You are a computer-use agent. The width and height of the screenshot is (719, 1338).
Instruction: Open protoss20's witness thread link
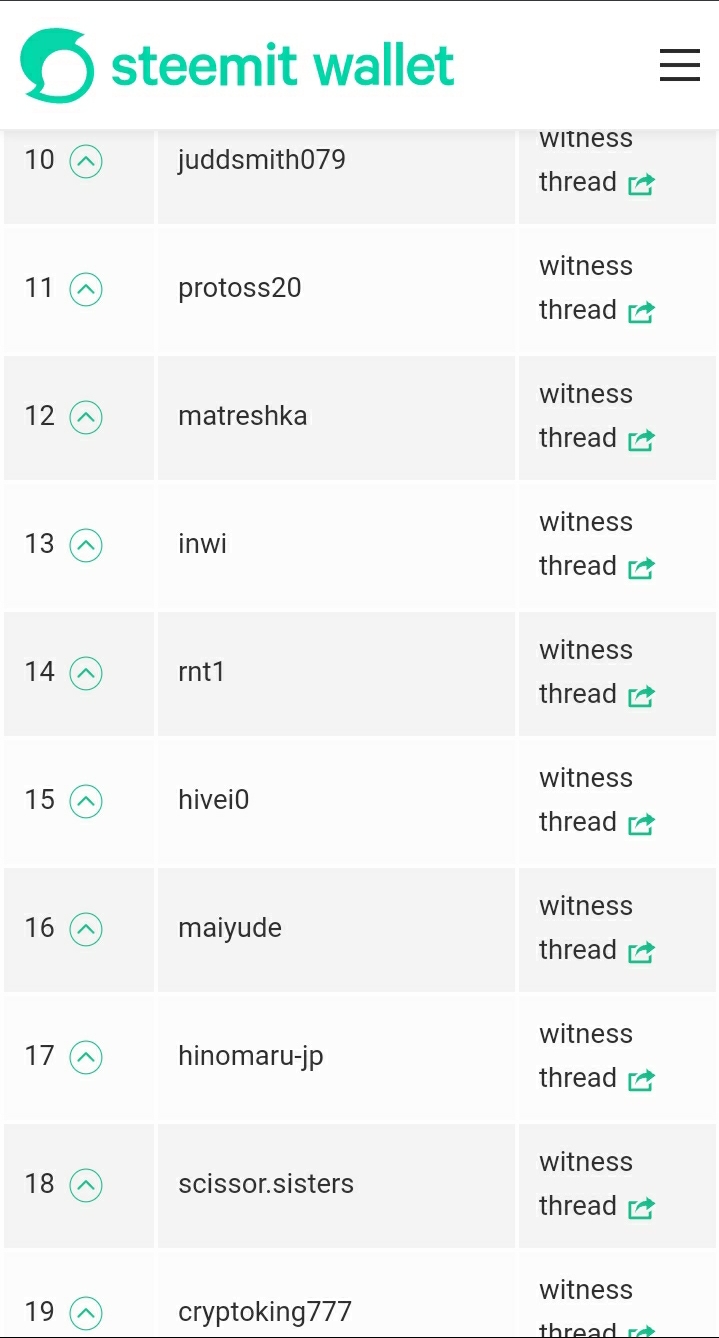click(x=596, y=288)
